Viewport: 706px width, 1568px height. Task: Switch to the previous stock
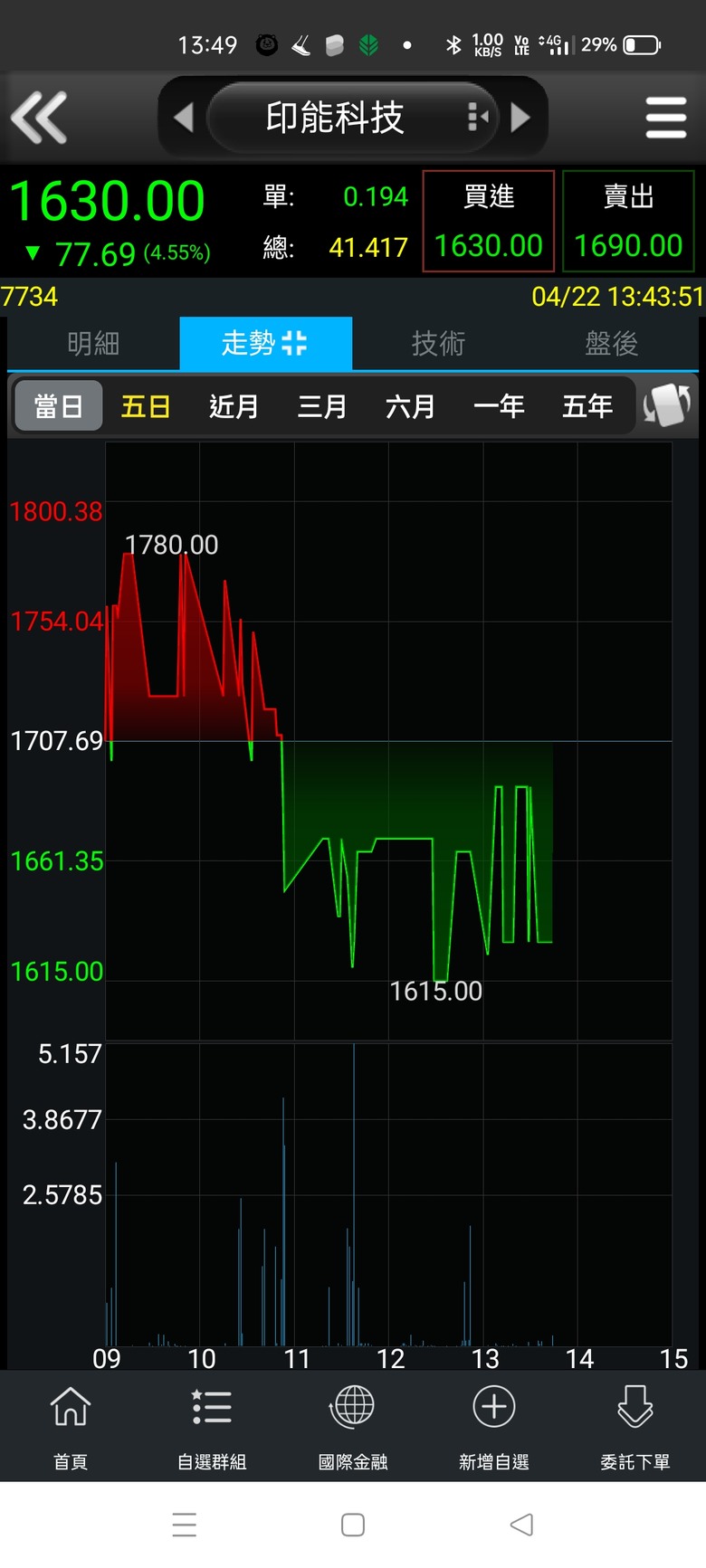click(x=184, y=118)
